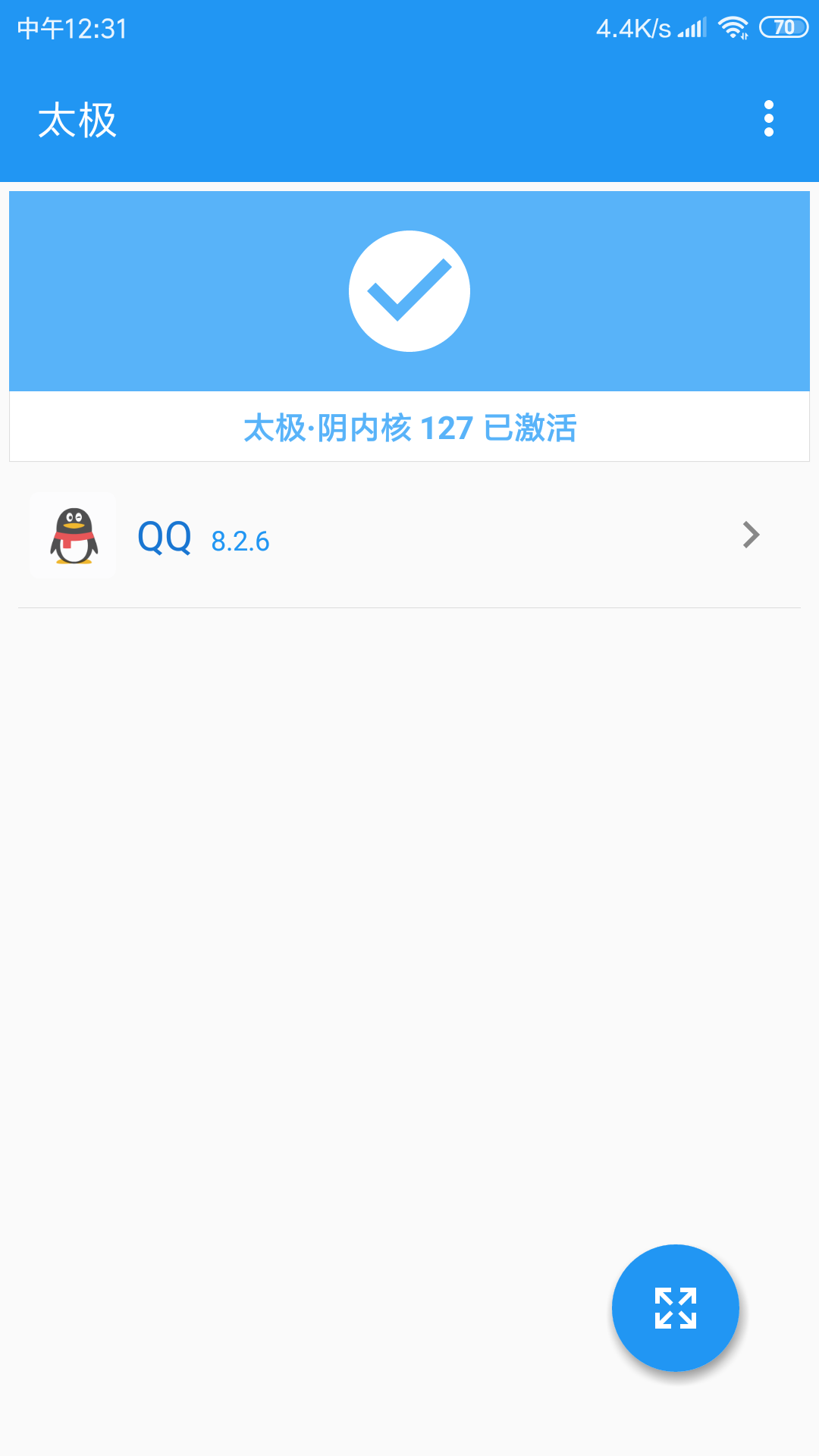The height and width of the screenshot is (1456, 819).
Task: Click the QQ version label 8.2.6
Action: pyautogui.click(x=240, y=542)
